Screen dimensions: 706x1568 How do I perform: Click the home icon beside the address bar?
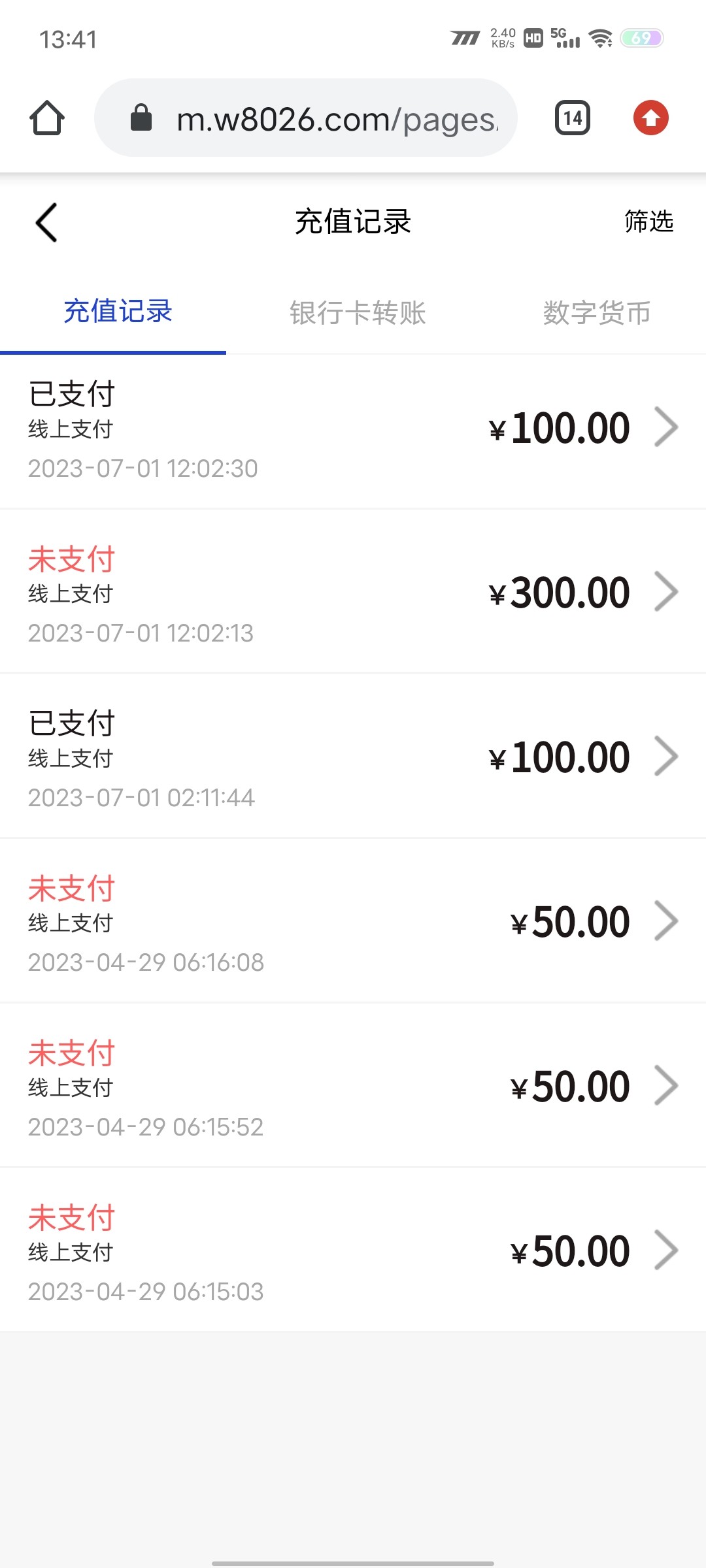pyautogui.click(x=48, y=118)
